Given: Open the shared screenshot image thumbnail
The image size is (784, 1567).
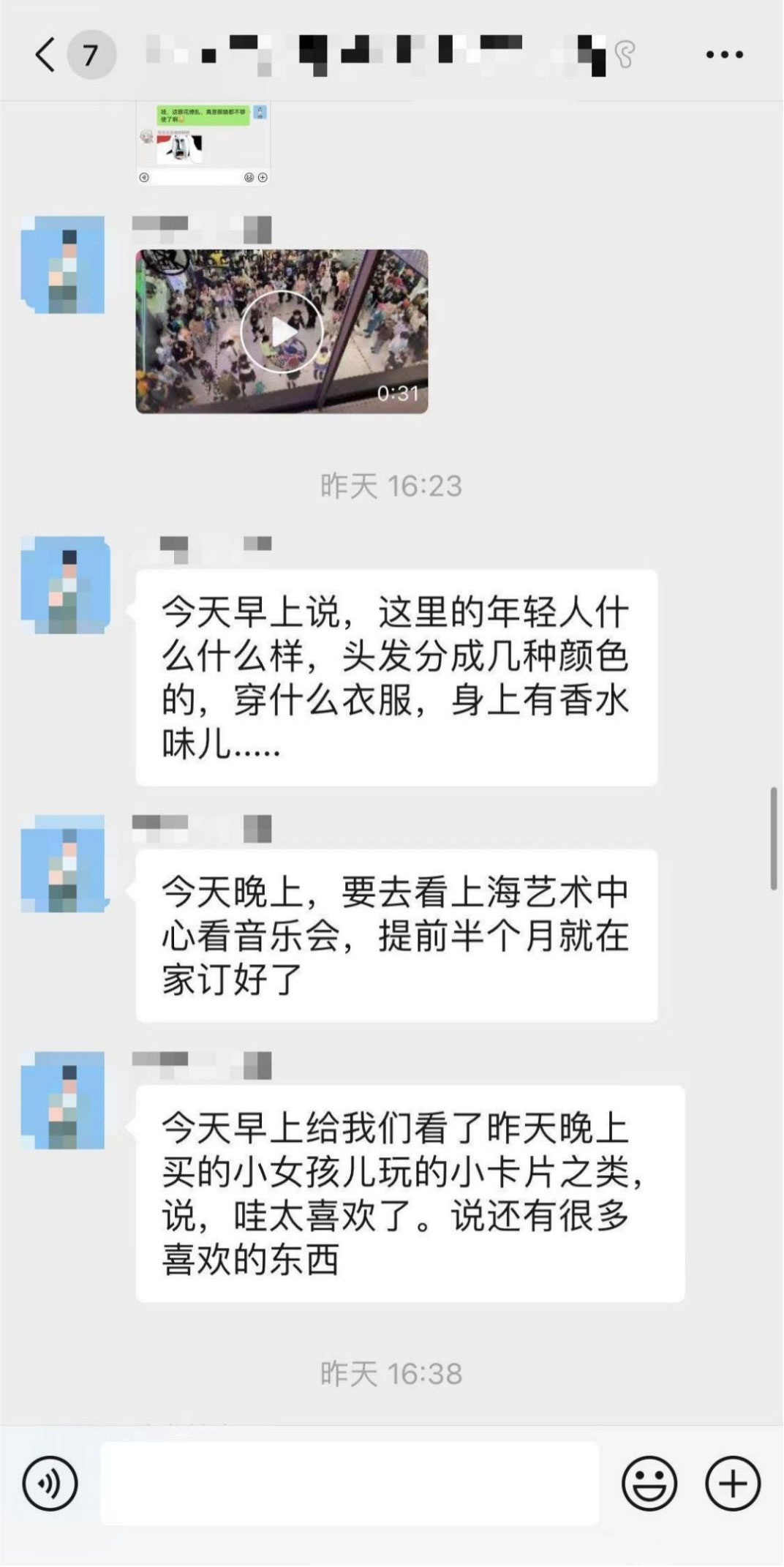Looking at the screenshot, I should tap(203, 143).
